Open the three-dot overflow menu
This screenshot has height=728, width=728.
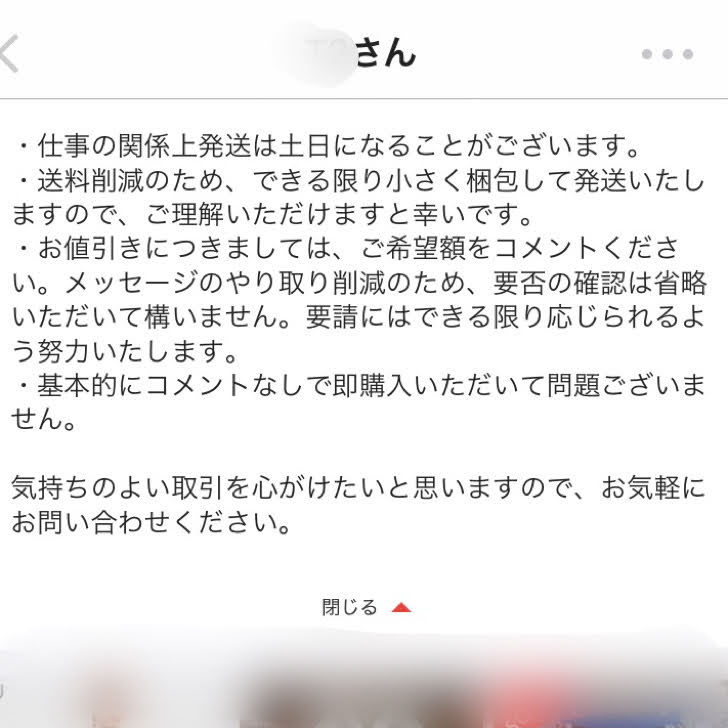pyautogui.click(x=667, y=54)
